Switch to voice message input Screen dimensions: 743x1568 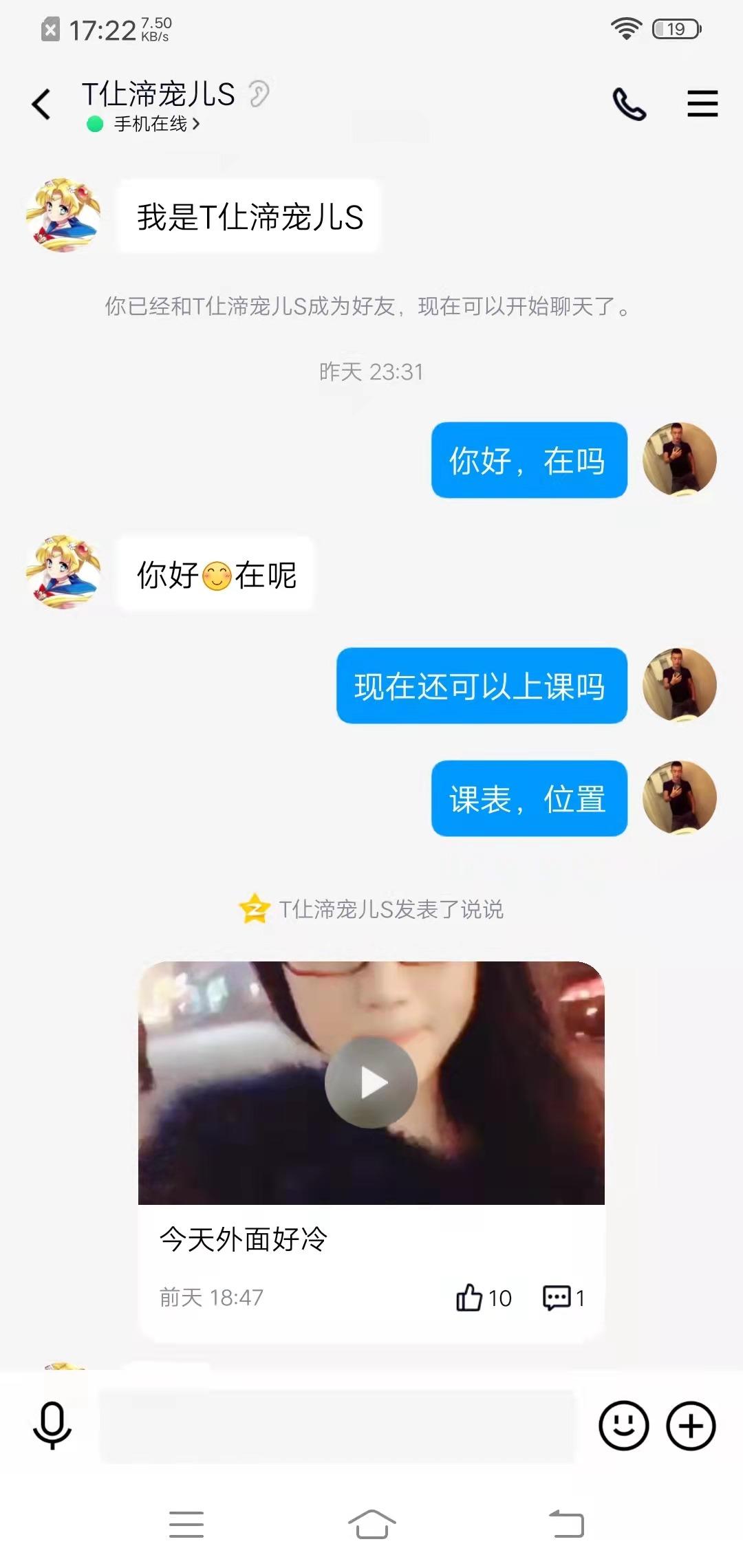[52, 1425]
